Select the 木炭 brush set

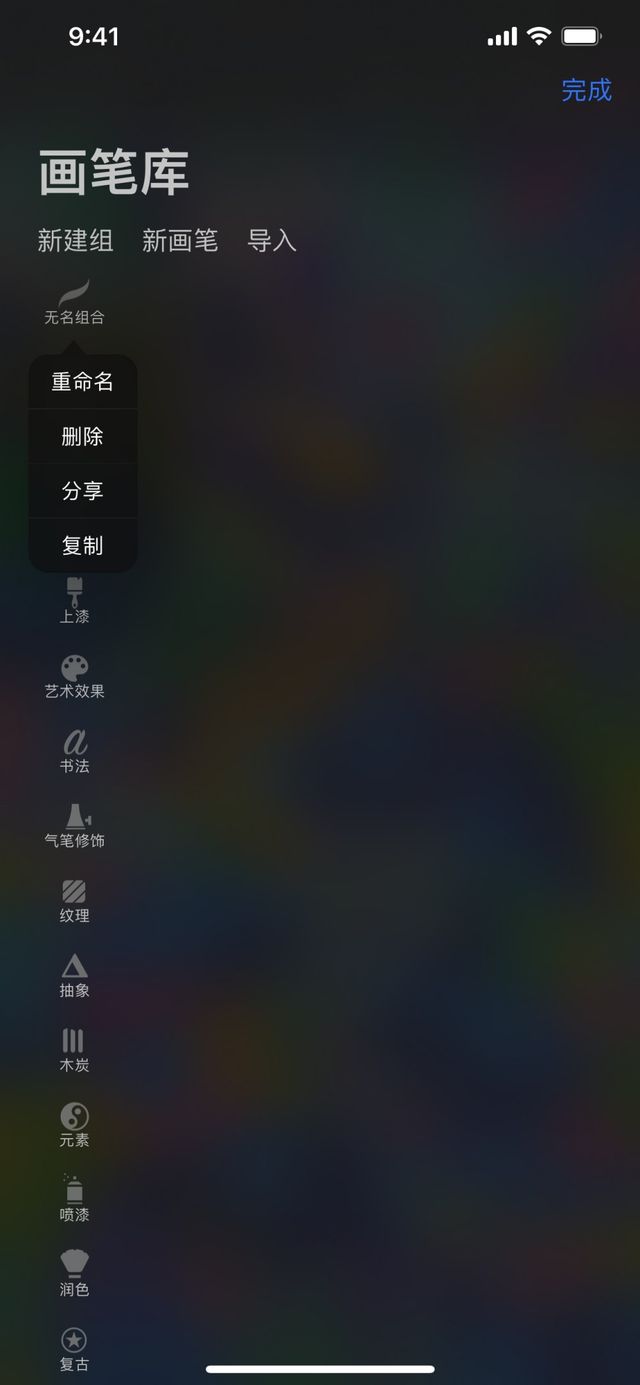click(74, 1050)
